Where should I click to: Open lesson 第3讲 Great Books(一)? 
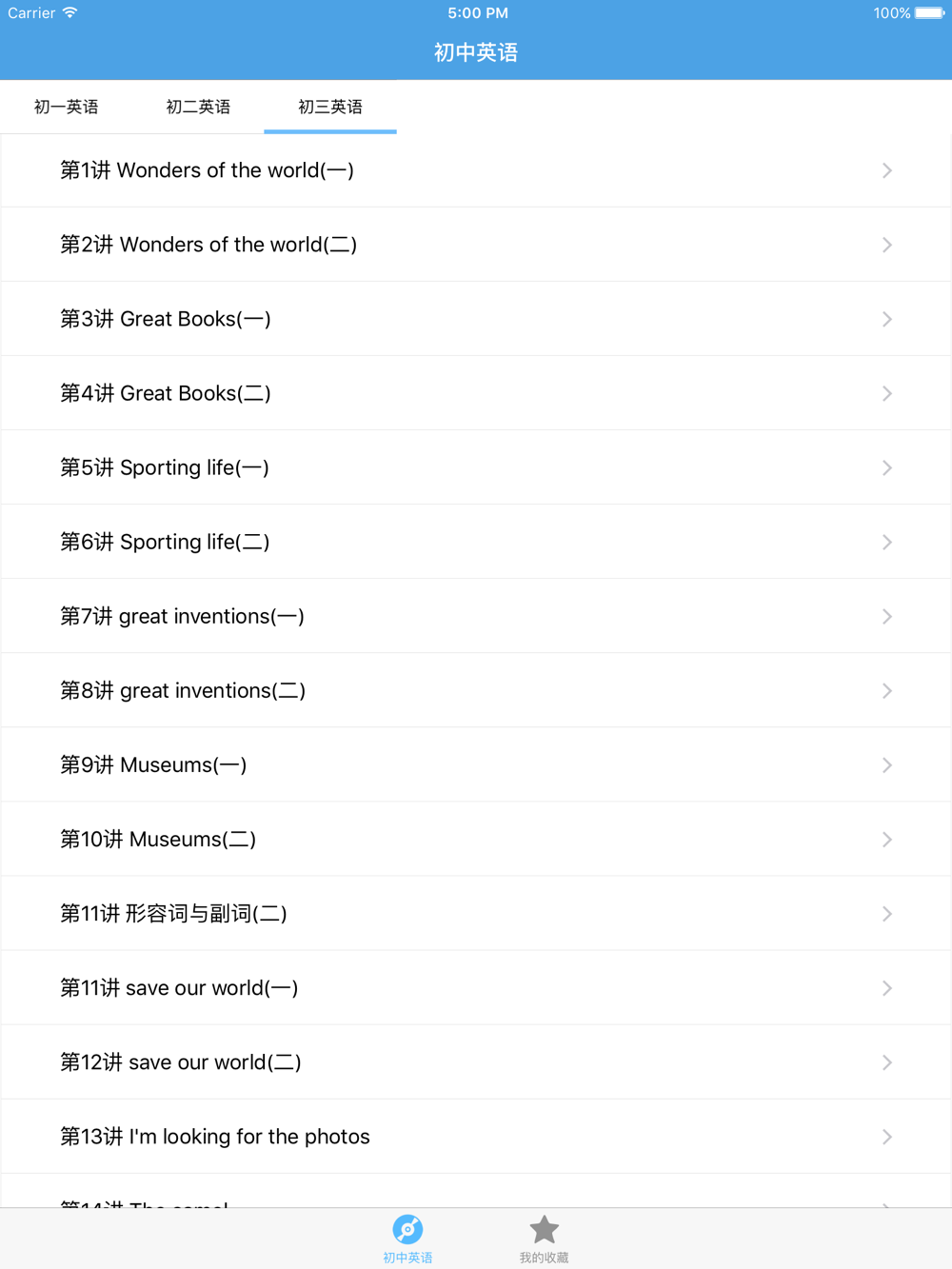[476, 319]
